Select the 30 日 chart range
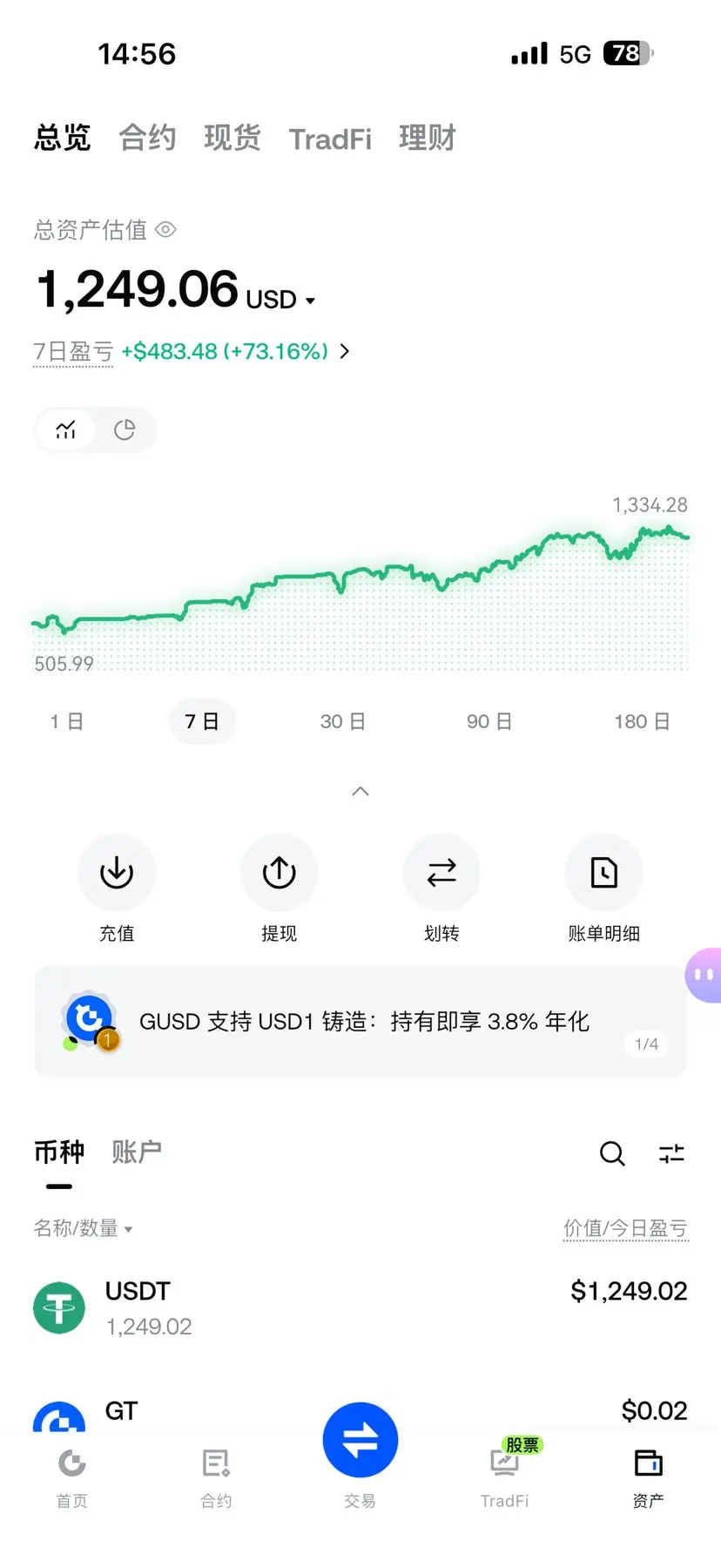The width and height of the screenshot is (721, 1568). [x=342, y=721]
